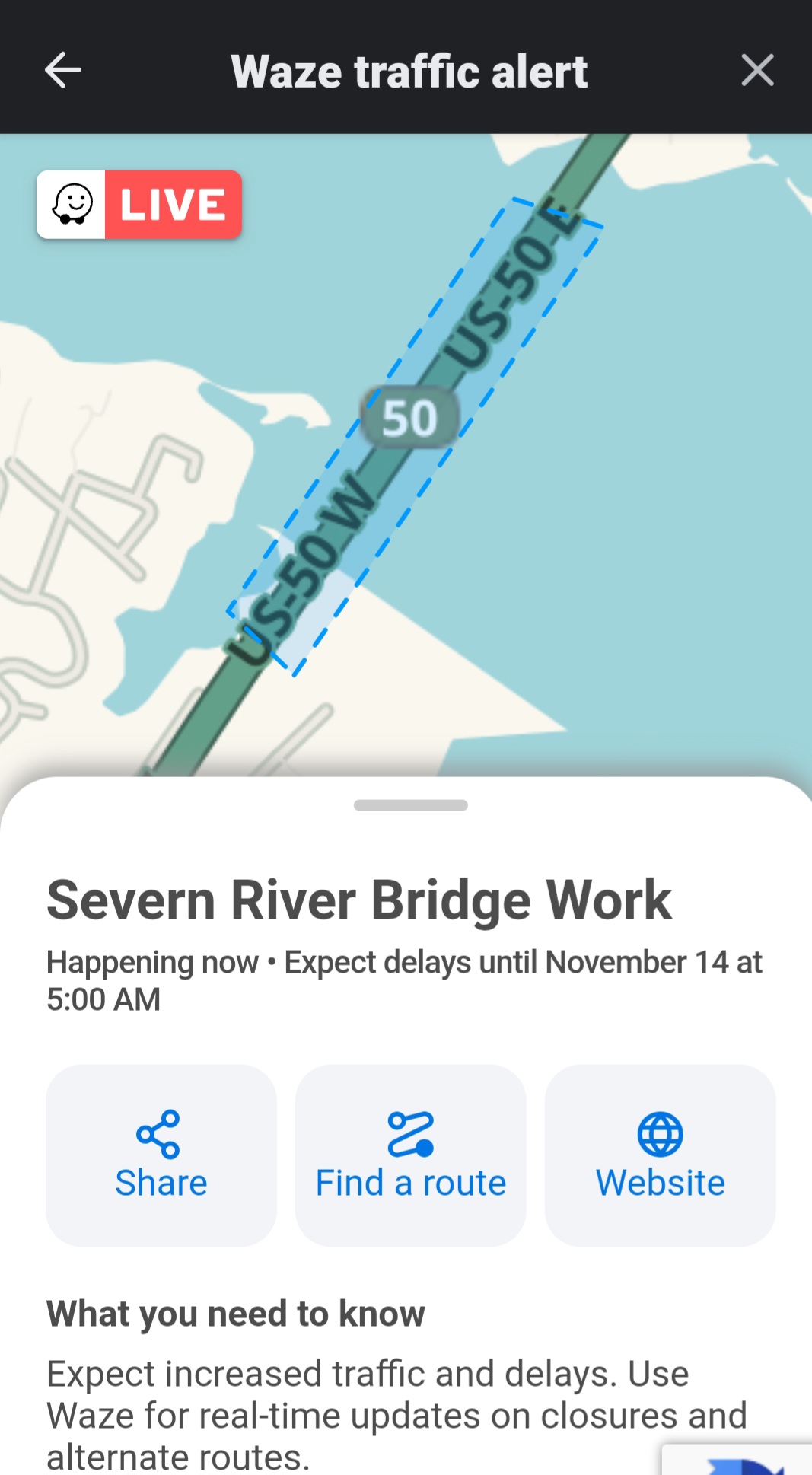Go back using the top arrow

[x=63, y=71]
